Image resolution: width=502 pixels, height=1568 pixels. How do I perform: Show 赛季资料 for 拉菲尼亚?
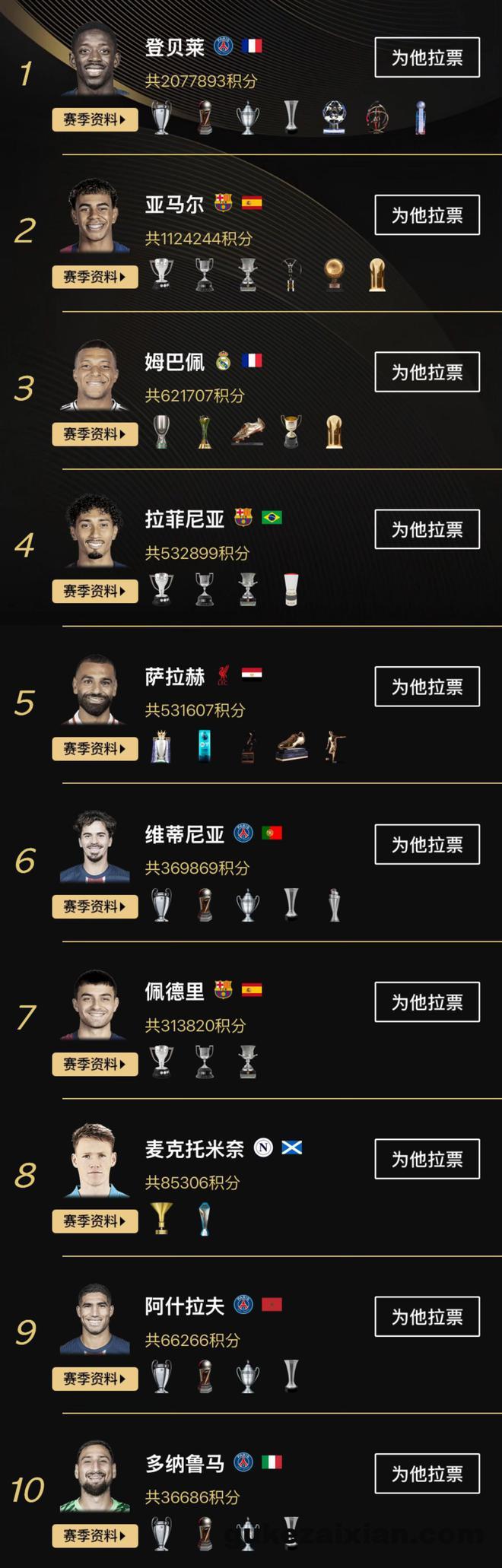tap(94, 592)
